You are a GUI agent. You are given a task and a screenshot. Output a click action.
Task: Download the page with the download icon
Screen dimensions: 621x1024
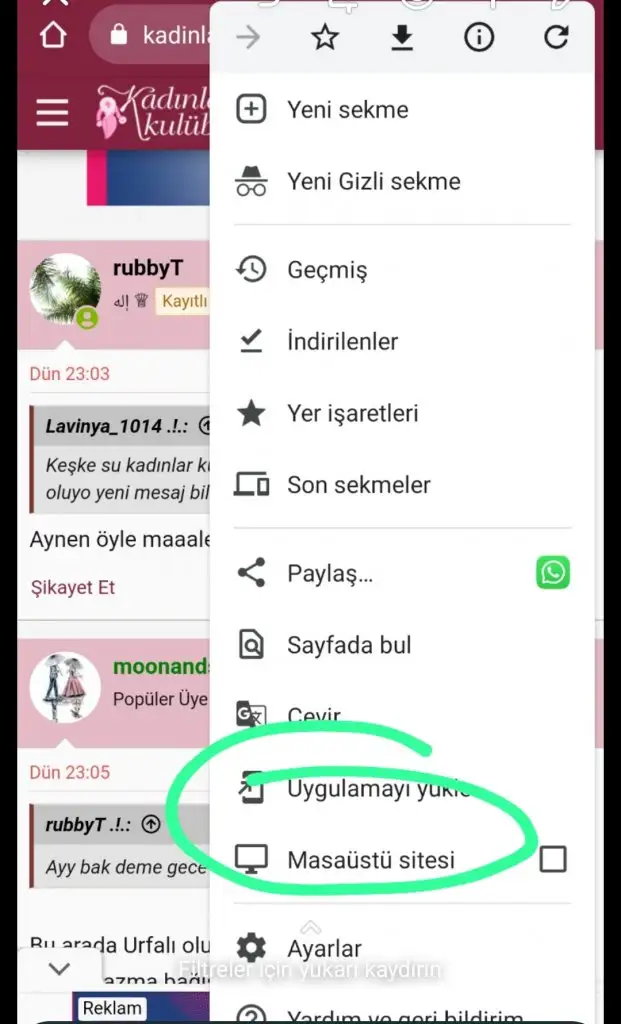pyautogui.click(x=401, y=38)
